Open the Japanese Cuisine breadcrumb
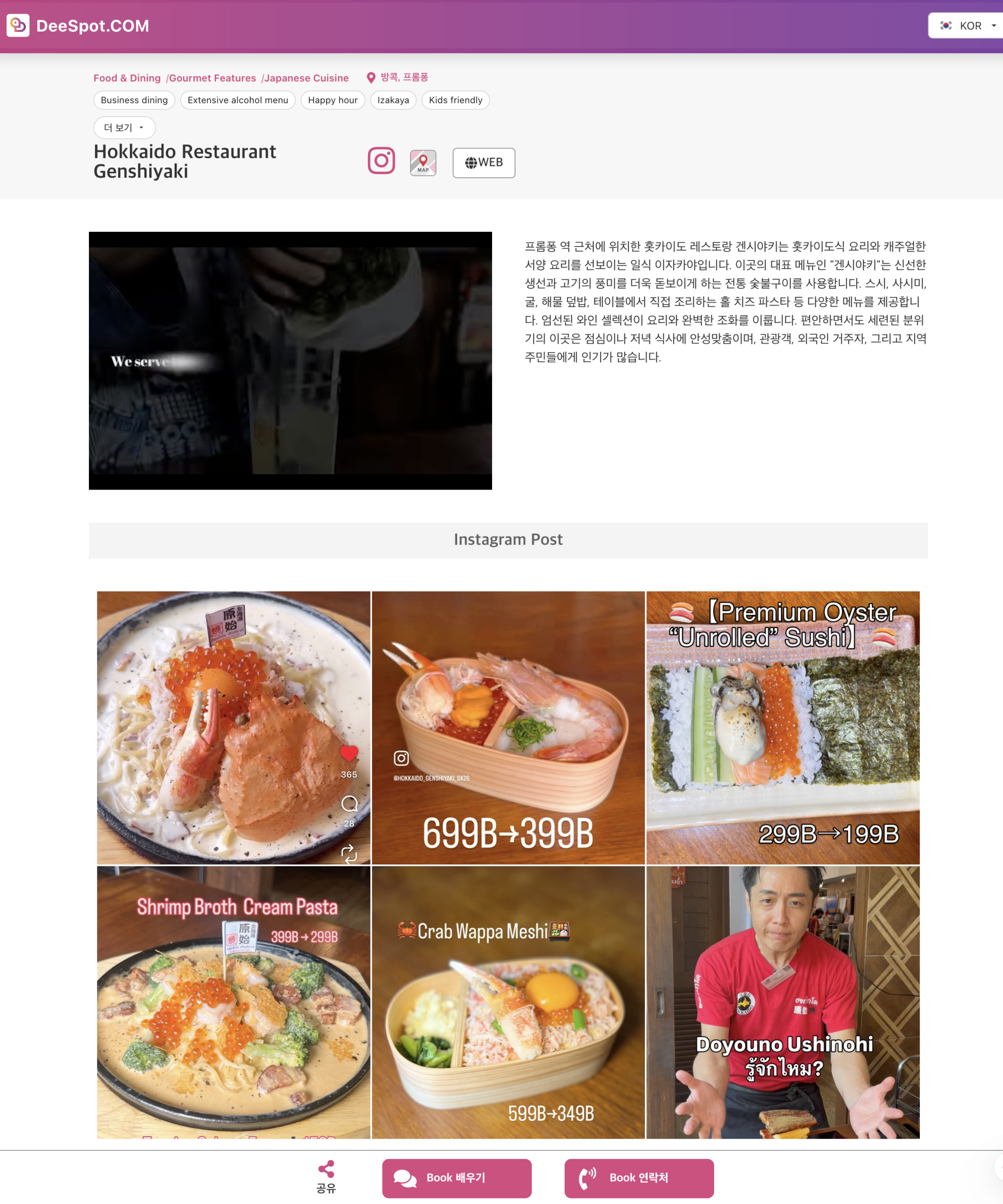 click(306, 78)
